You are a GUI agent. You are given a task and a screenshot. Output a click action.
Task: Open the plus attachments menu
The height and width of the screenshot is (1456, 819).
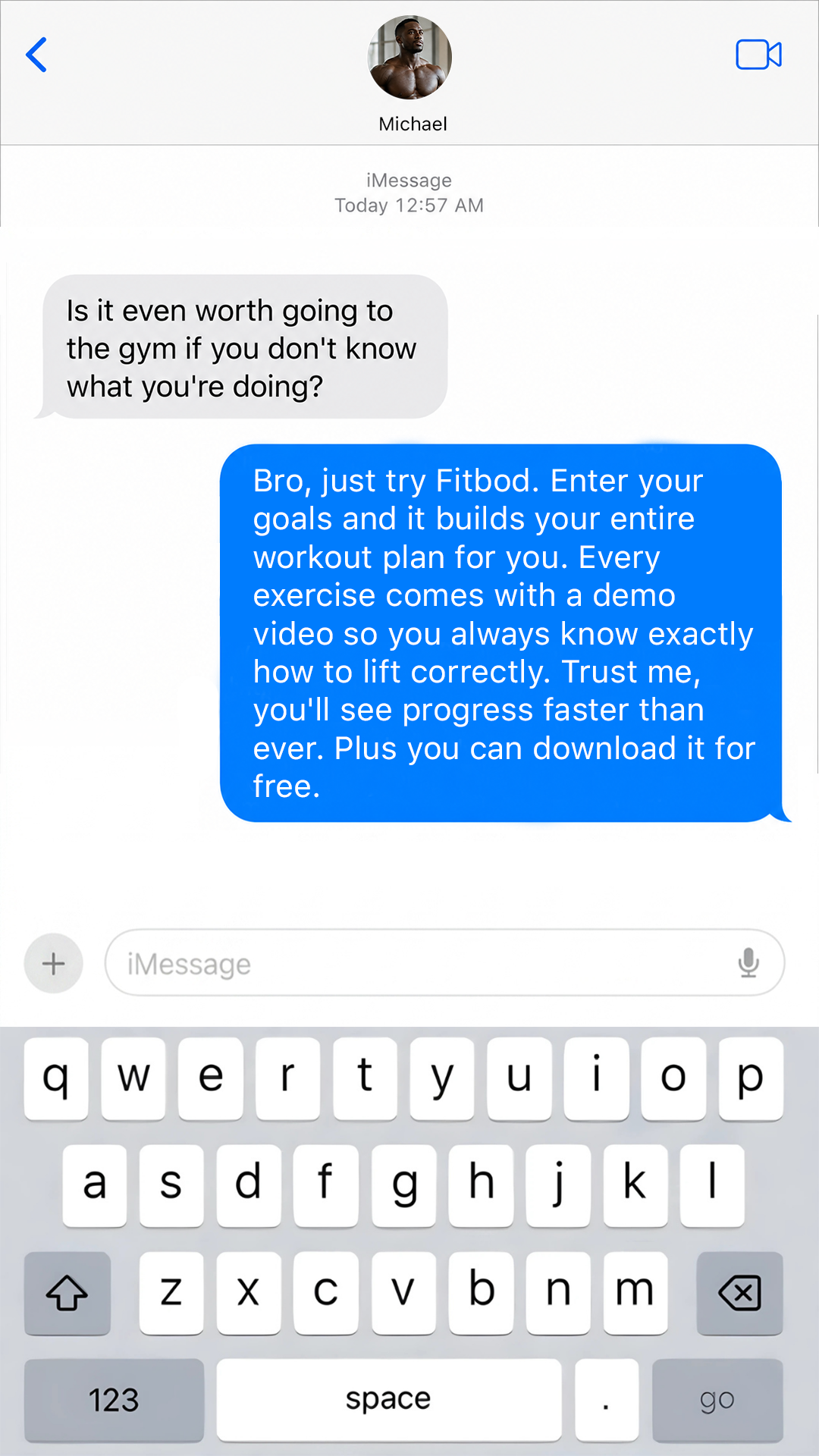pyautogui.click(x=54, y=963)
